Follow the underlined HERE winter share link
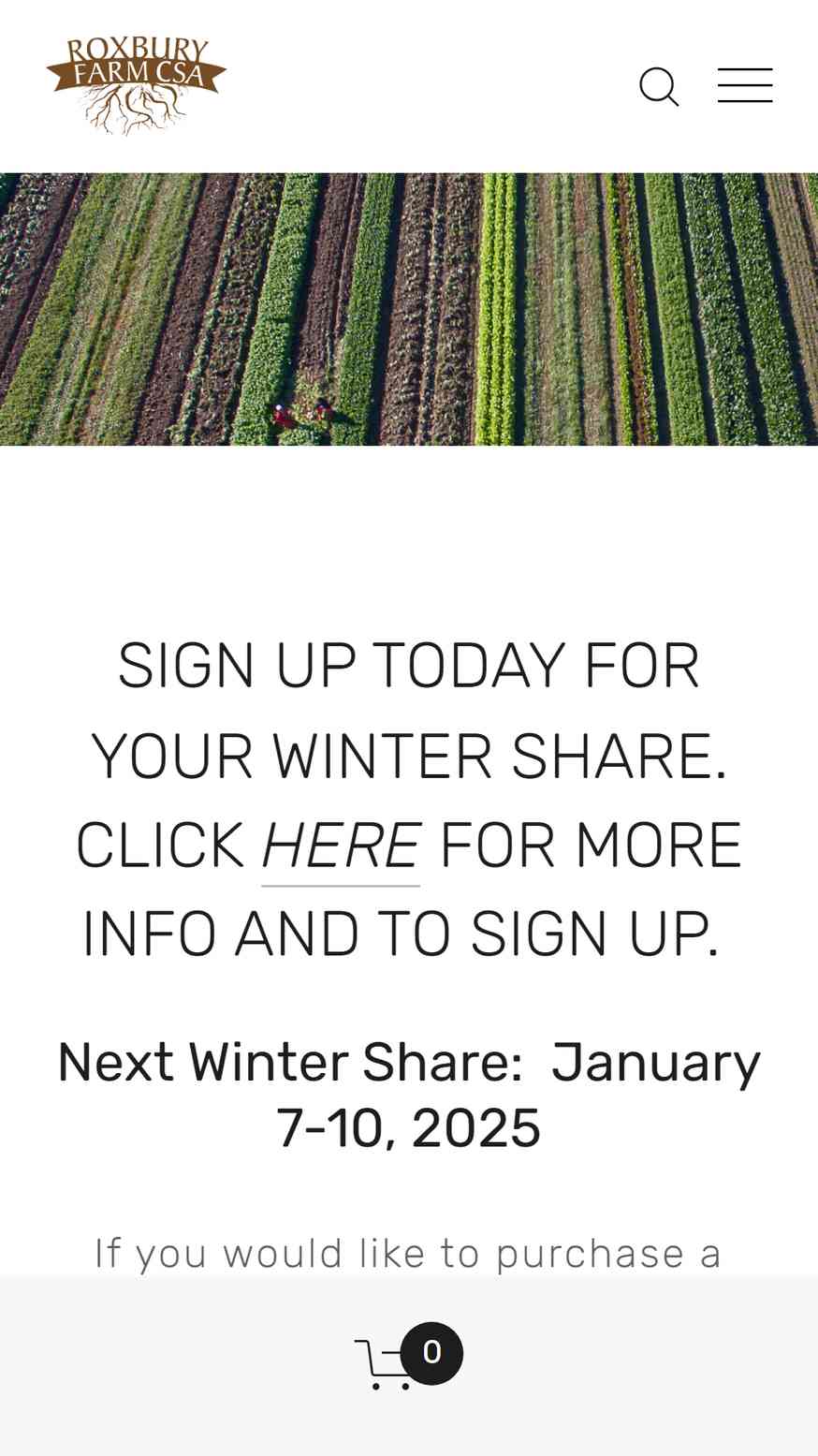Screen dimensions: 818x1456 (341, 846)
